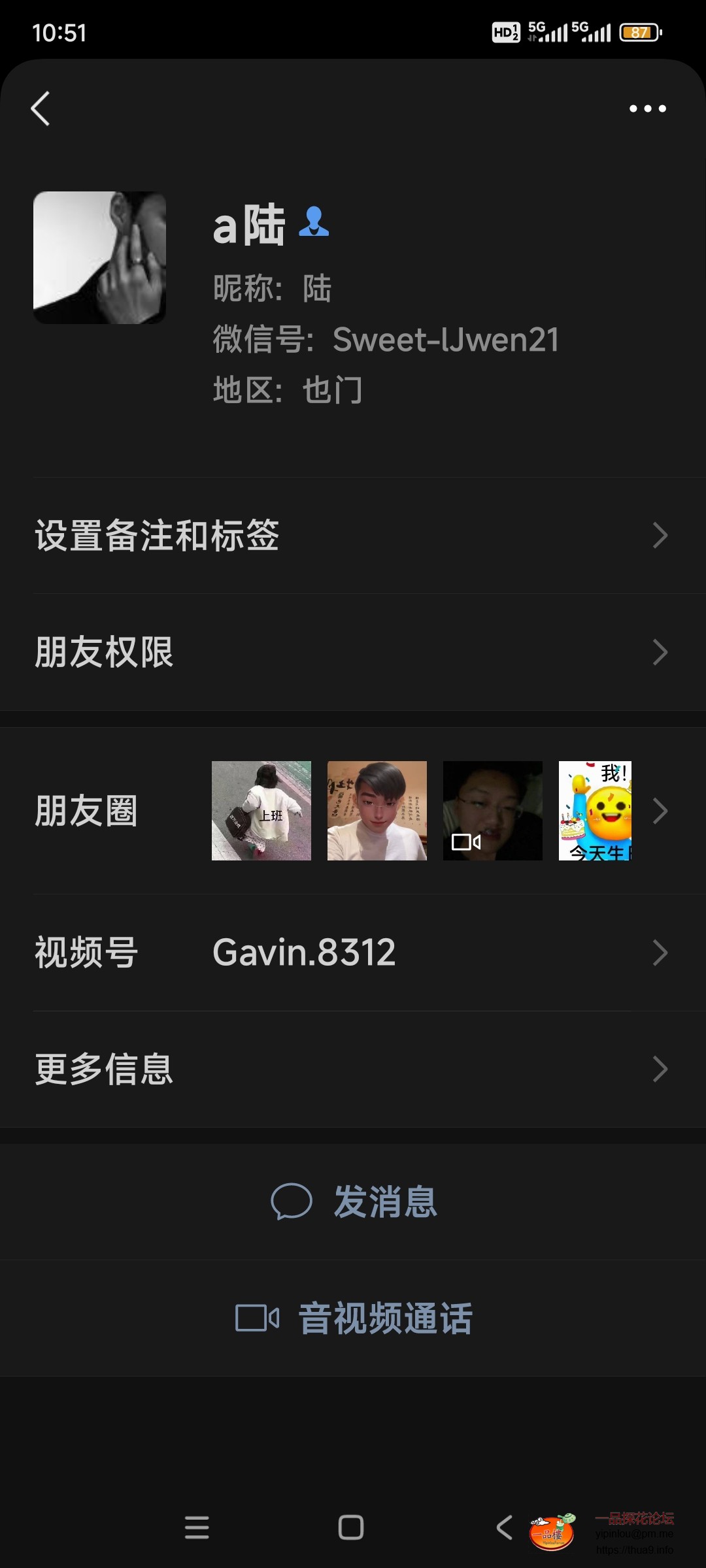
Task: Expand the 更多信息 section
Action: tap(353, 1070)
